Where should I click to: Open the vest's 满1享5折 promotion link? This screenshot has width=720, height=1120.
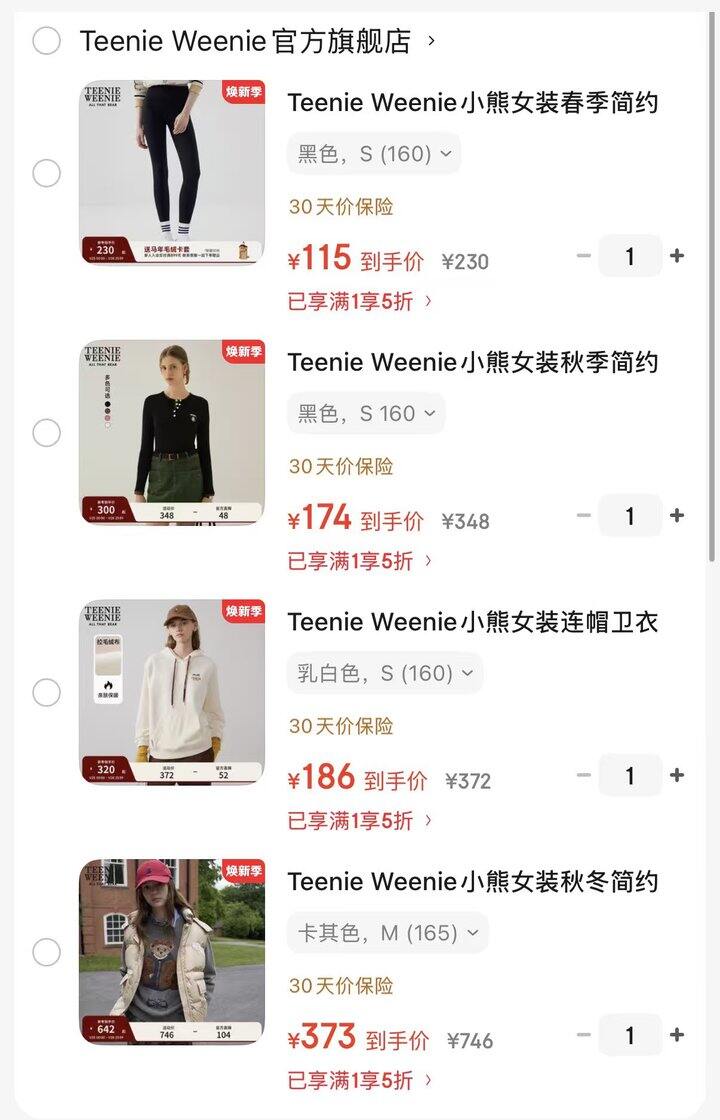[357, 1081]
